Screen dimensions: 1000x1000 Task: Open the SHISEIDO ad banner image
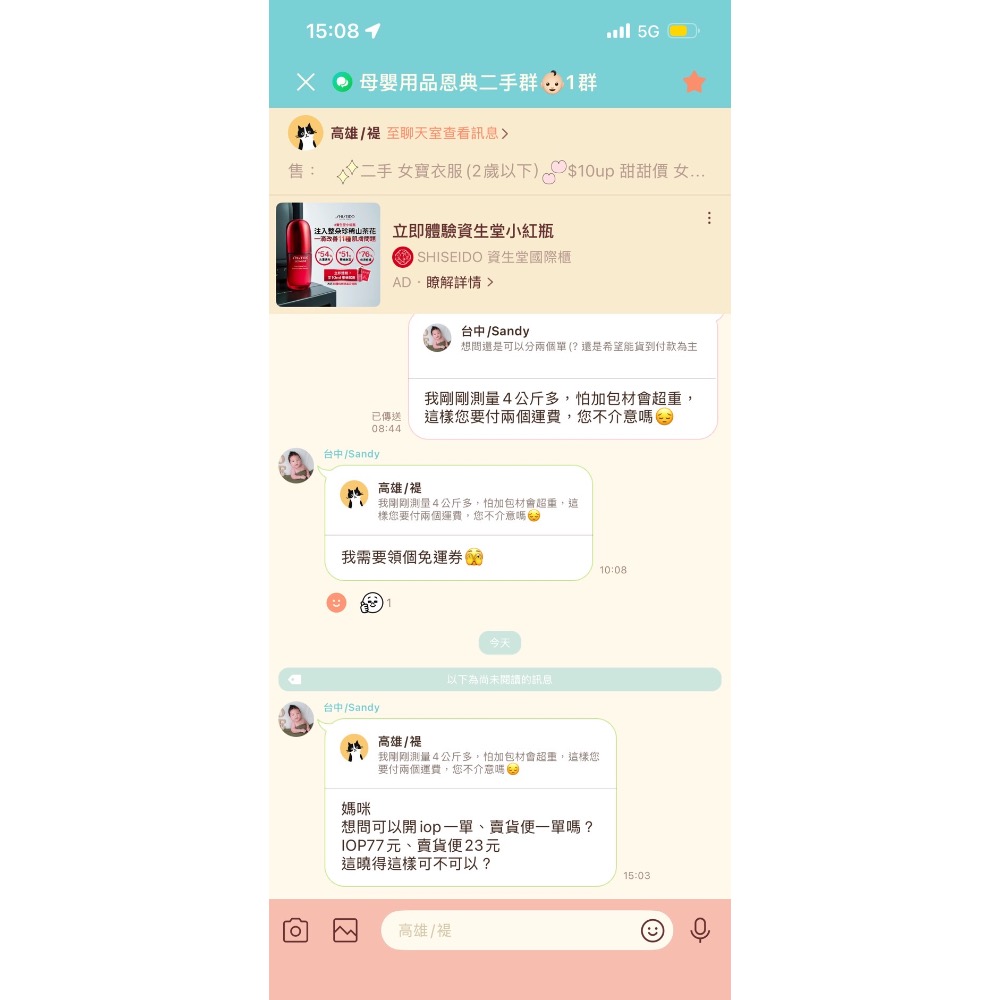tap(328, 254)
